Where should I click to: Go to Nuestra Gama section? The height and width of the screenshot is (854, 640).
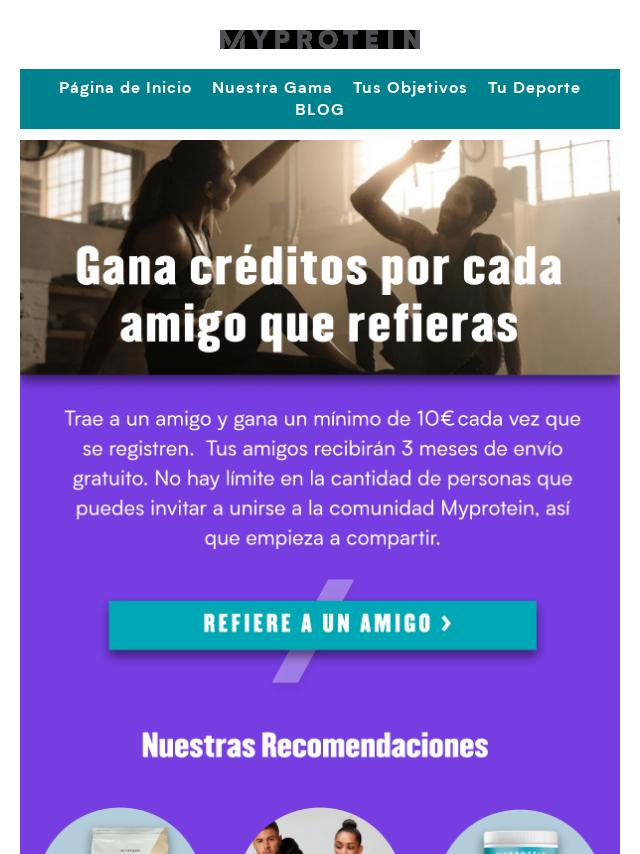click(x=272, y=88)
